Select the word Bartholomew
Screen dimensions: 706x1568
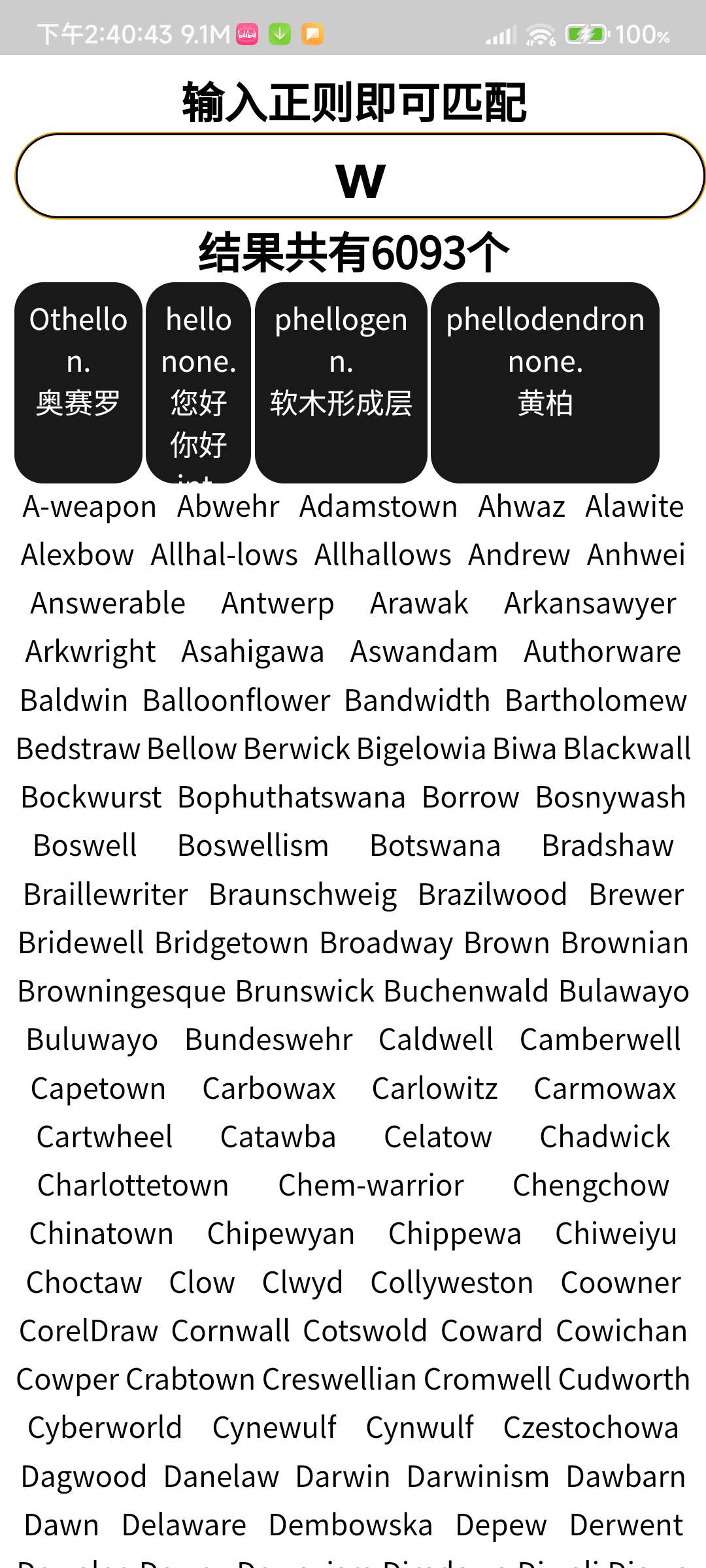(x=596, y=701)
